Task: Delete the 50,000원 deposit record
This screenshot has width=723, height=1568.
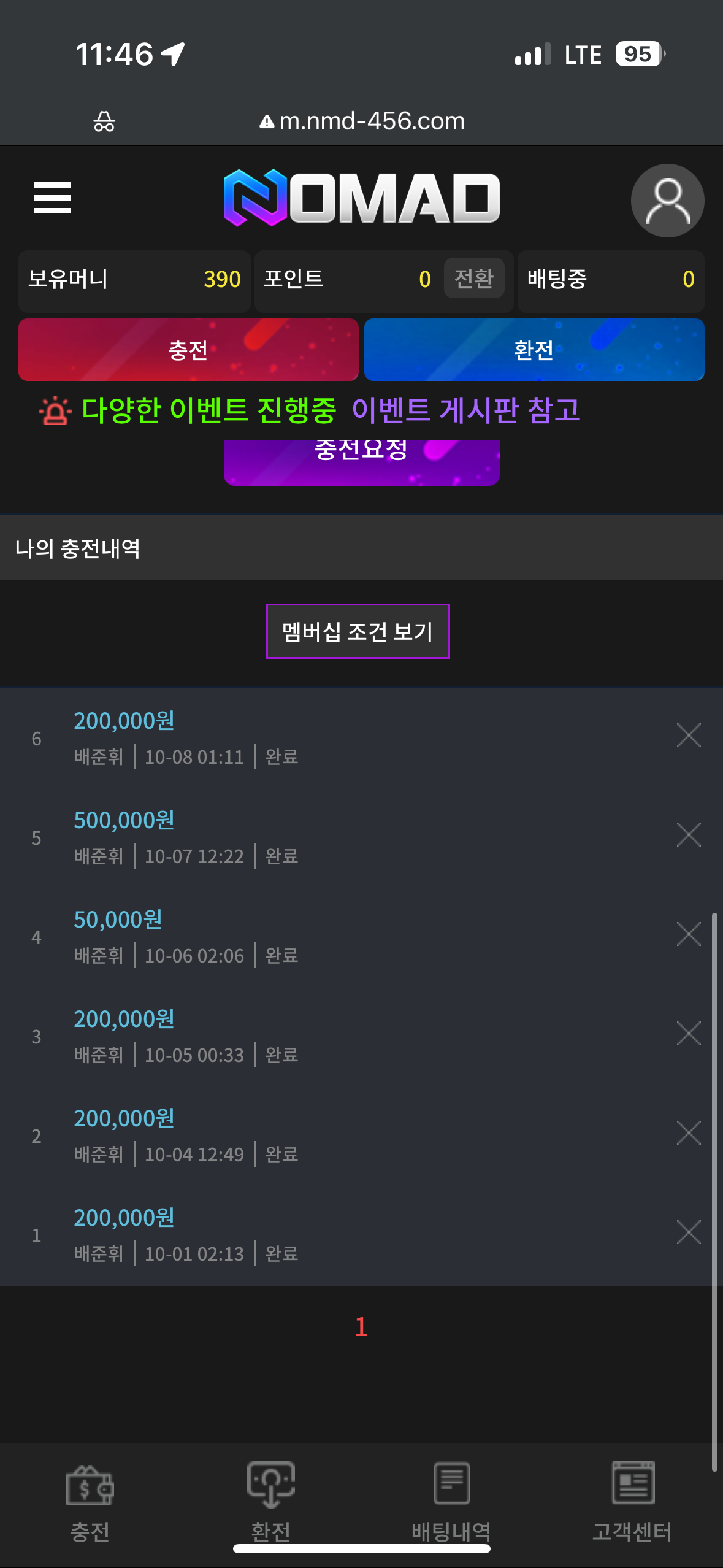Action: (x=688, y=934)
